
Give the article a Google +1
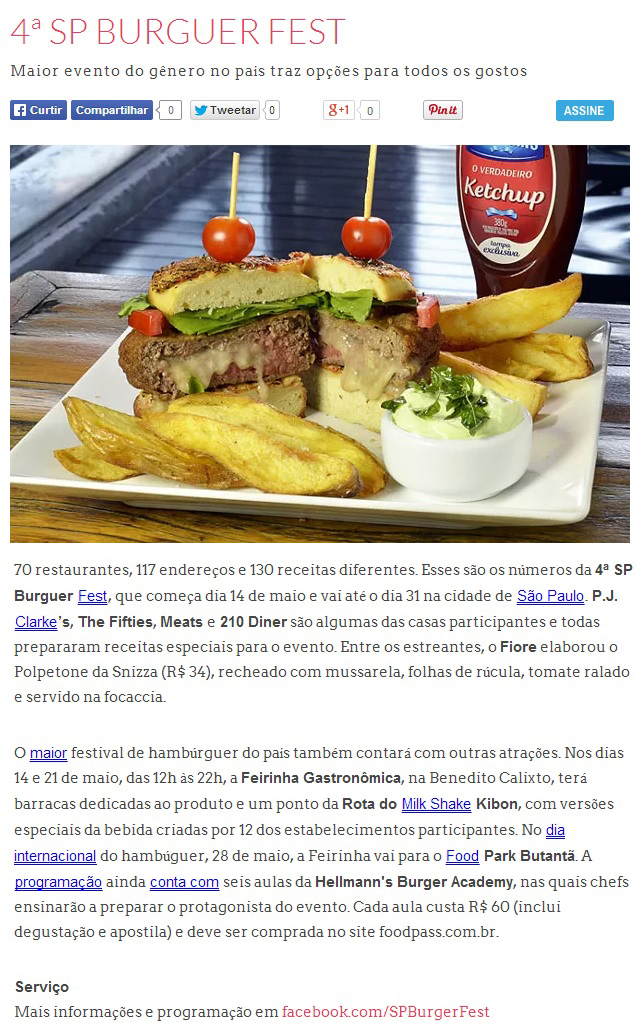coord(339,110)
